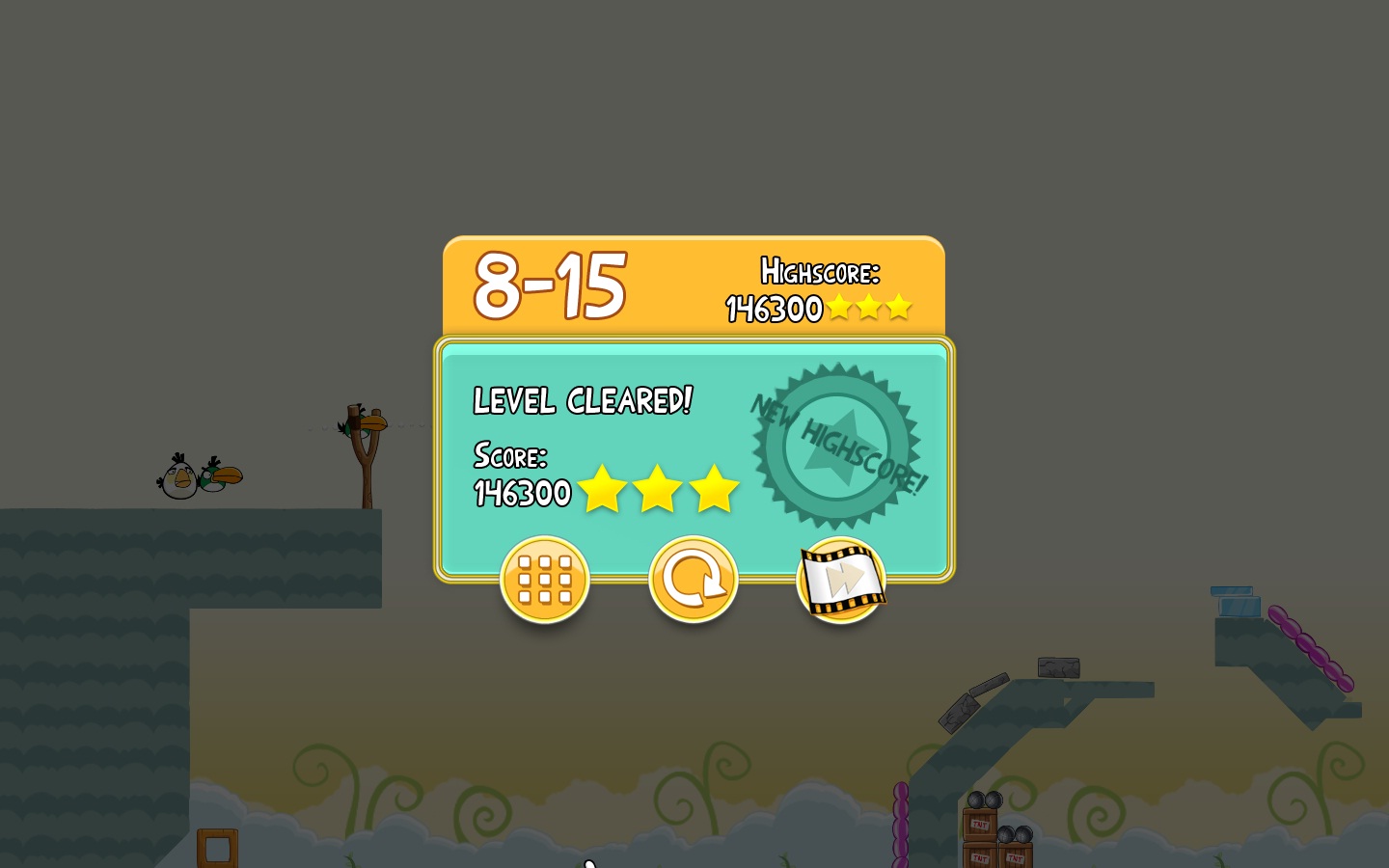
Task: Open the level selection grid
Action: (x=544, y=580)
